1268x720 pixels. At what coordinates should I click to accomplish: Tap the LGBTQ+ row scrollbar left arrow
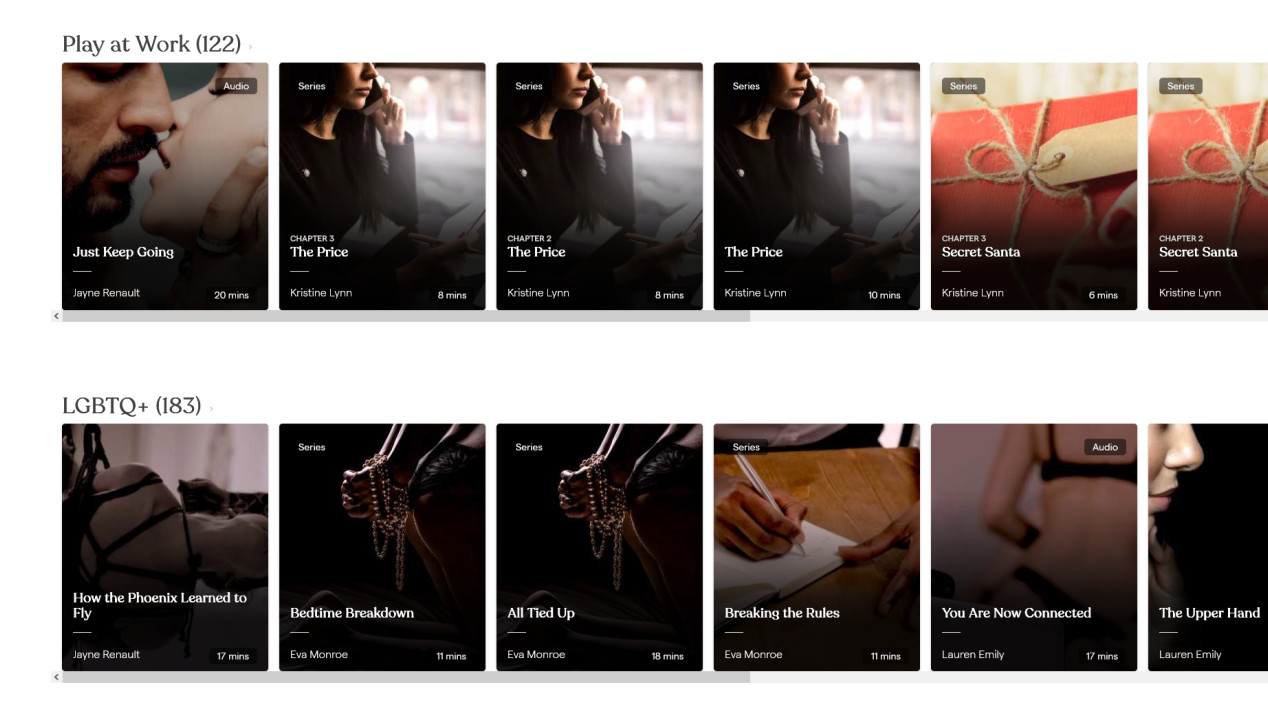point(56,677)
